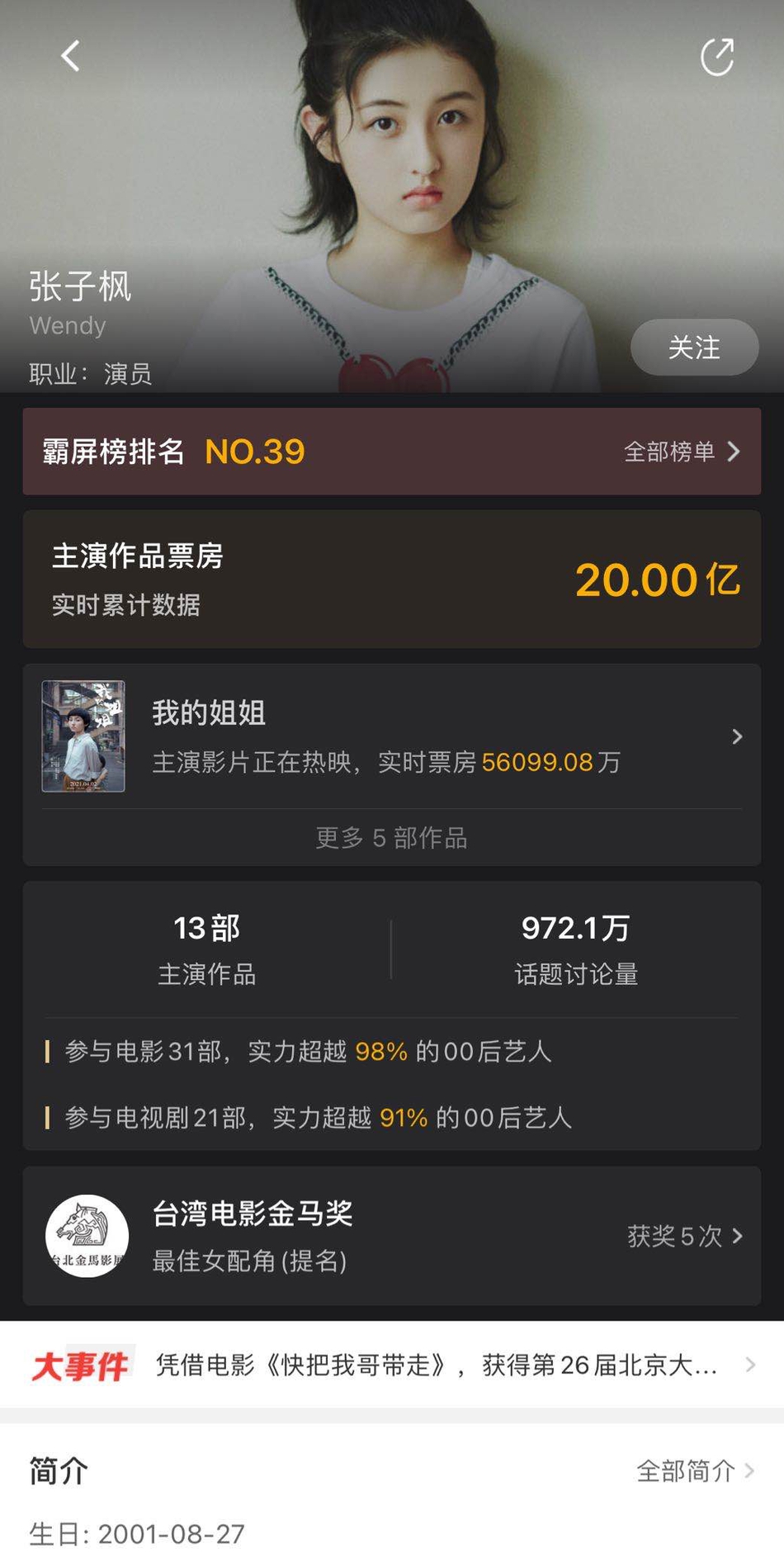Open the 台湾电影金马奖 awards row
The image size is (784, 1557).
pyautogui.click(x=392, y=1236)
